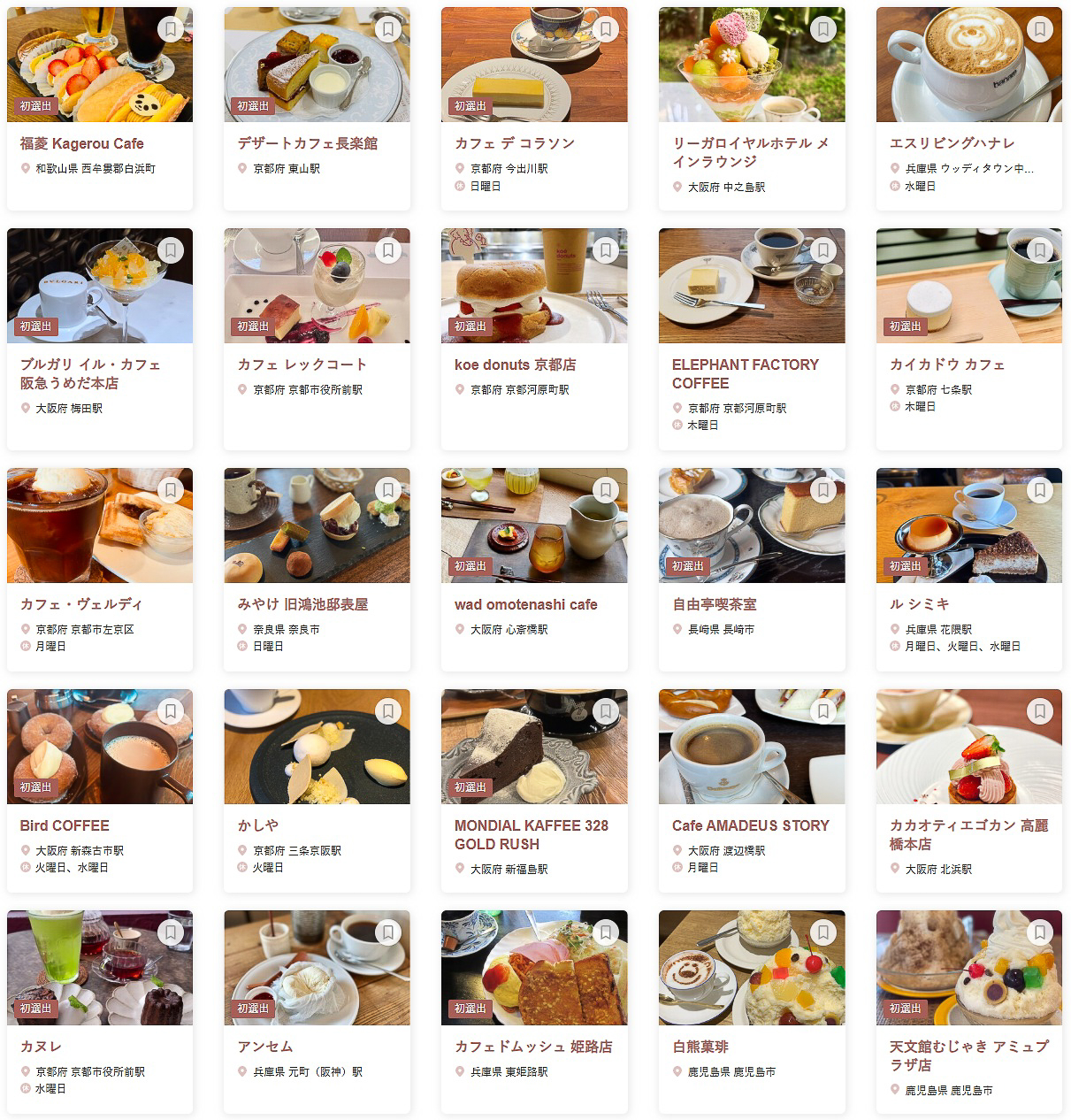
Task: Open the Cafe AMADEUS STORY listing
Action: (750, 825)
